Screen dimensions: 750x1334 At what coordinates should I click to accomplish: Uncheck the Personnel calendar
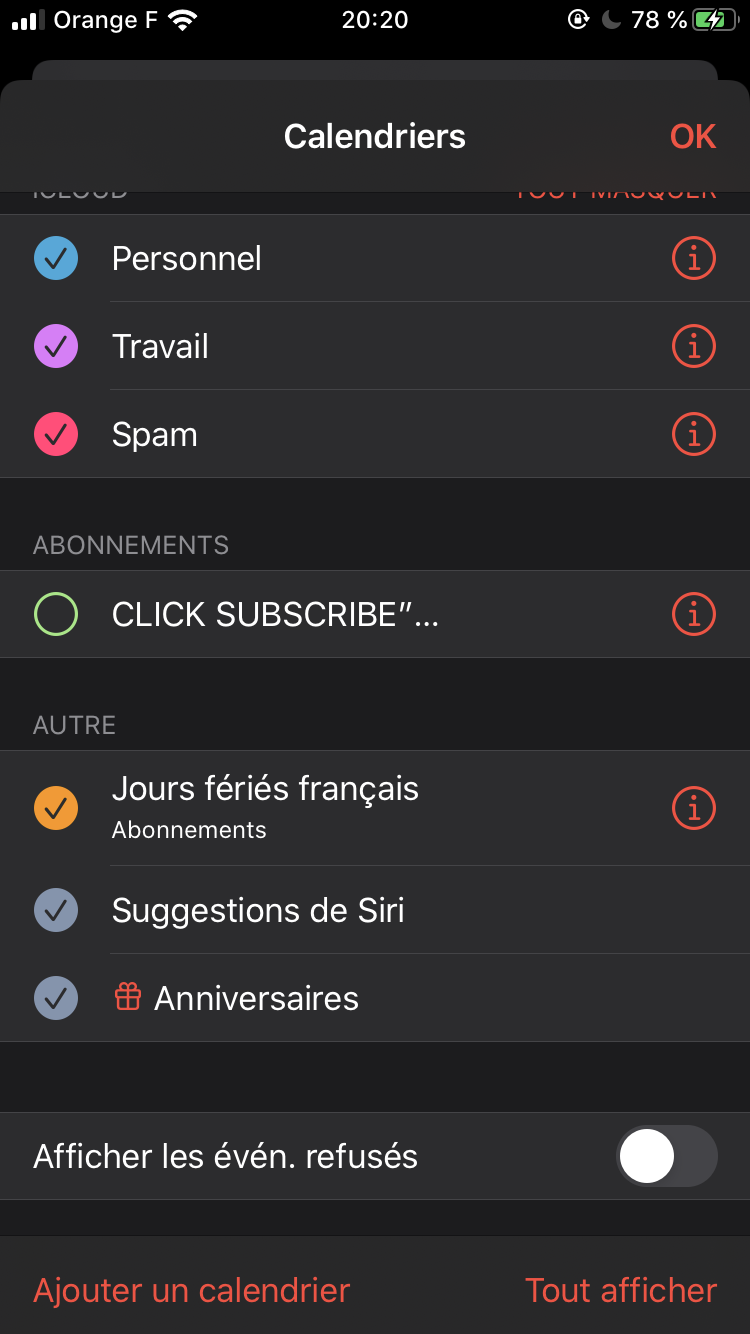pyautogui.click(x=56, y=259)
